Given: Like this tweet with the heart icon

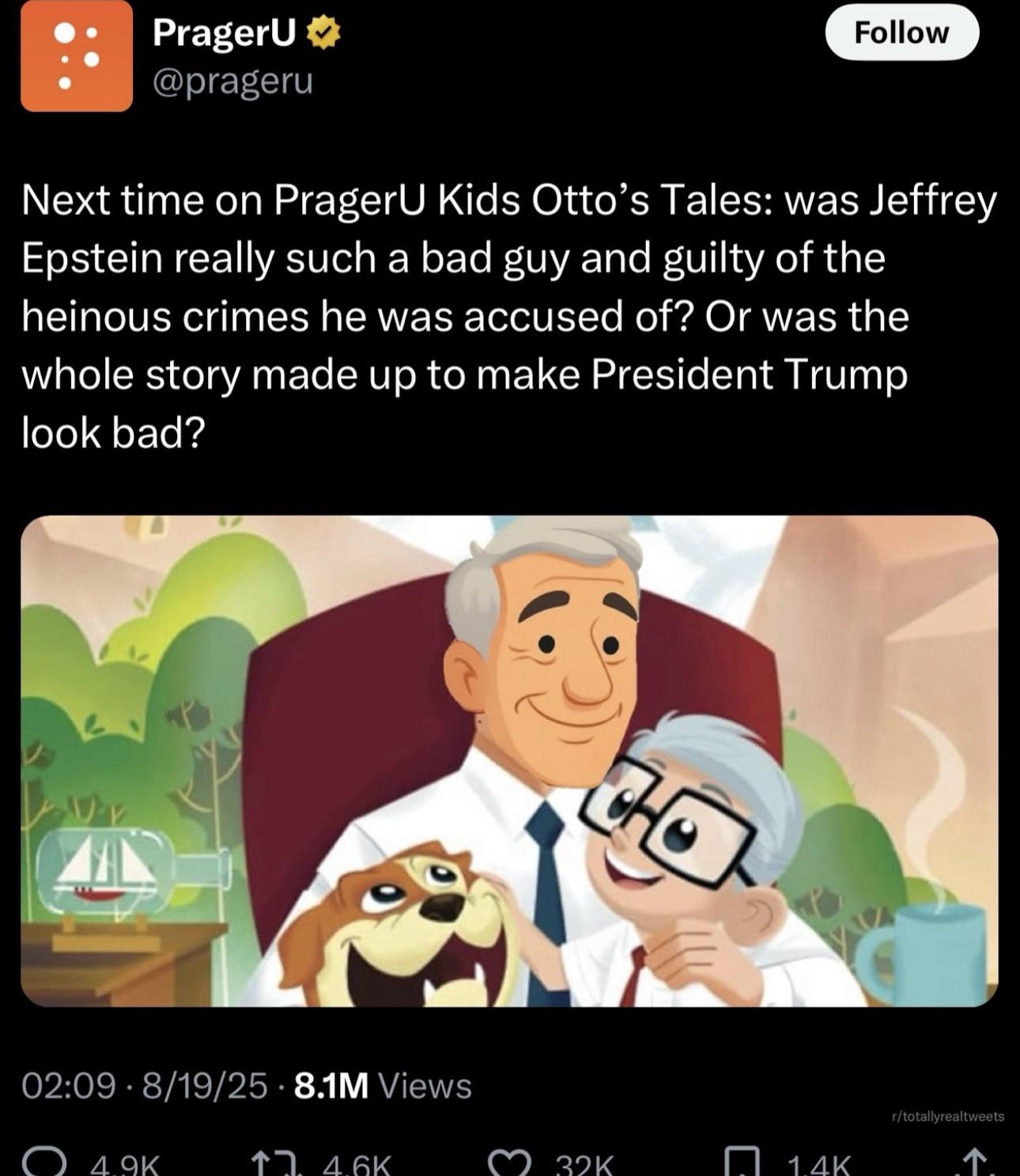Looking at the screenshot, I should click(512, 1162).
